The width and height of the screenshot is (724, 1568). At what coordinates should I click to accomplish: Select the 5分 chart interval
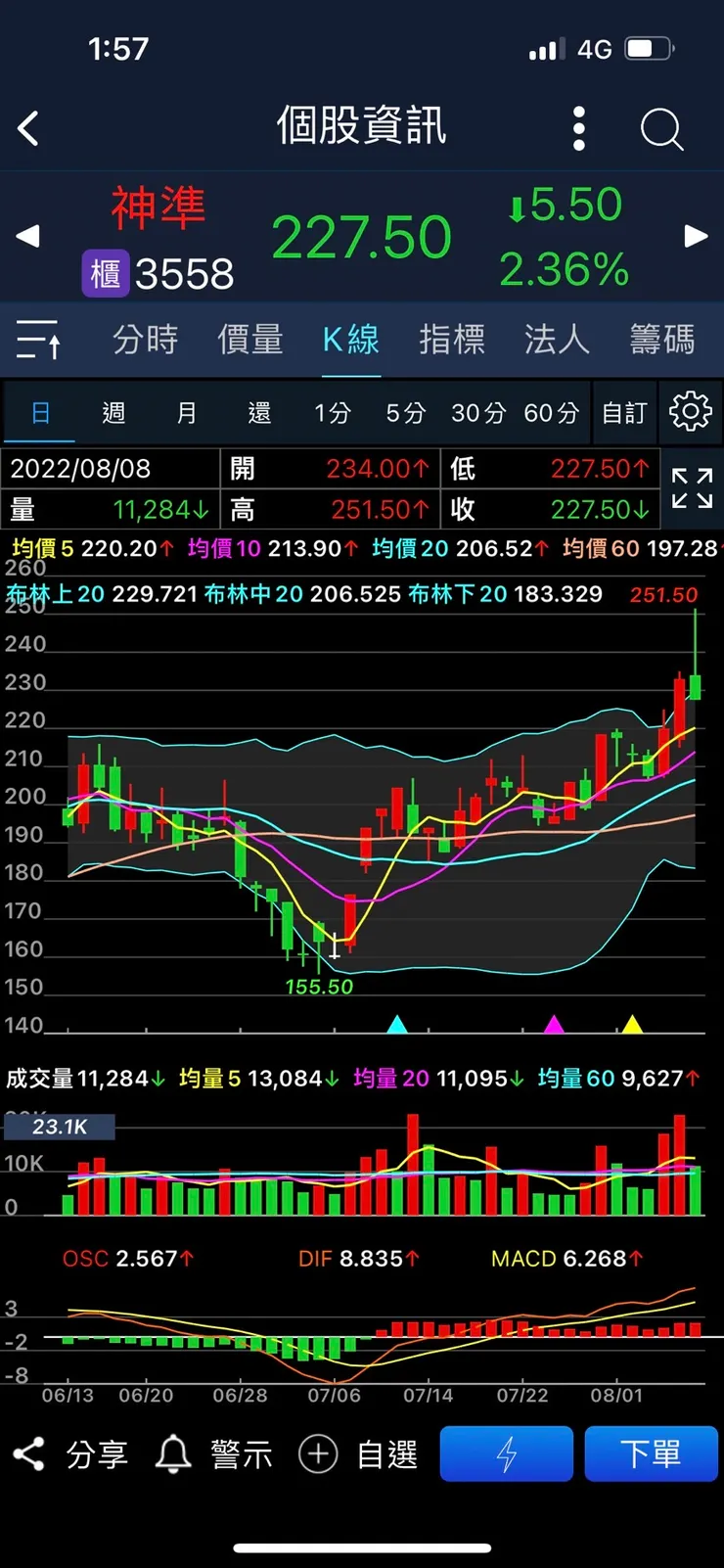(405, 413)
